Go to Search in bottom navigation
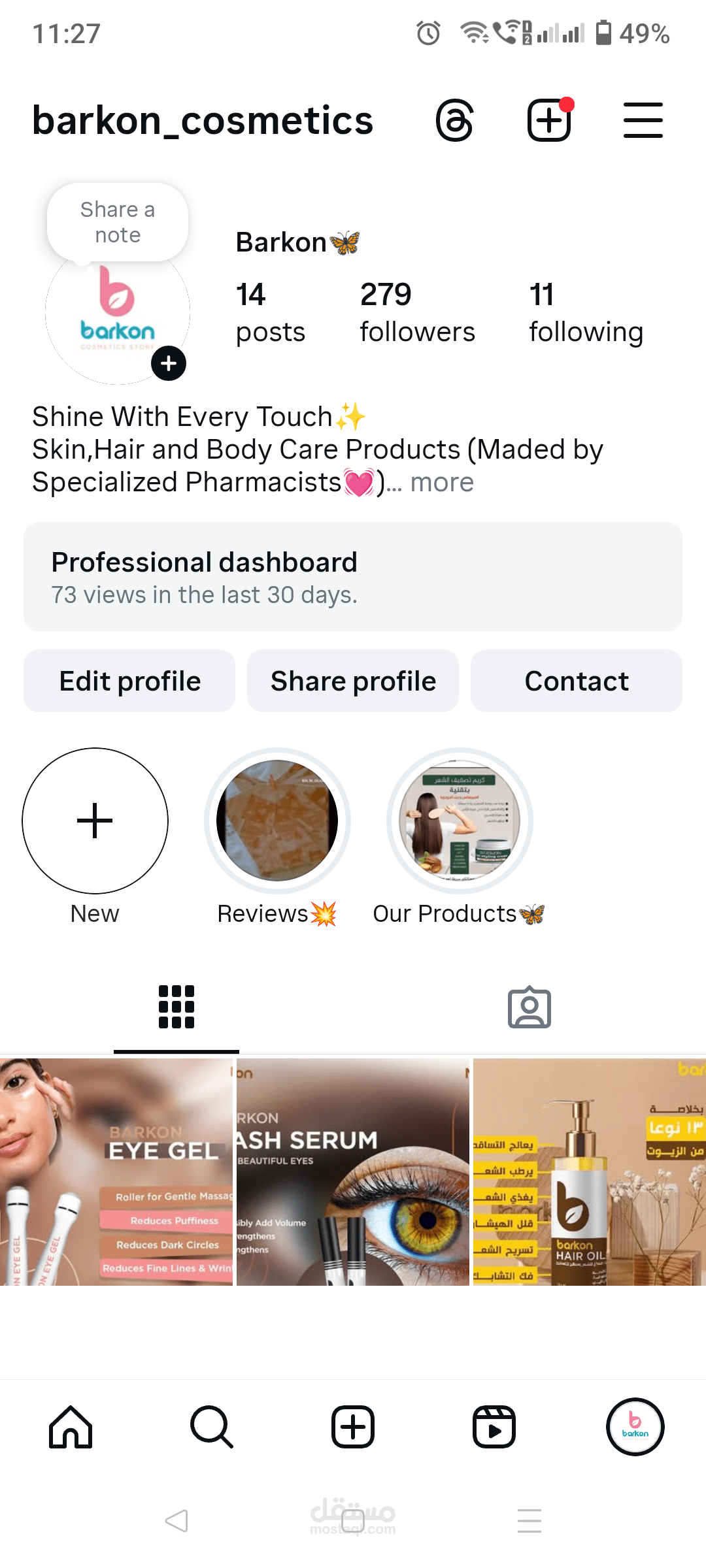Screen dimensions: 706x1568 (212, 1427)
